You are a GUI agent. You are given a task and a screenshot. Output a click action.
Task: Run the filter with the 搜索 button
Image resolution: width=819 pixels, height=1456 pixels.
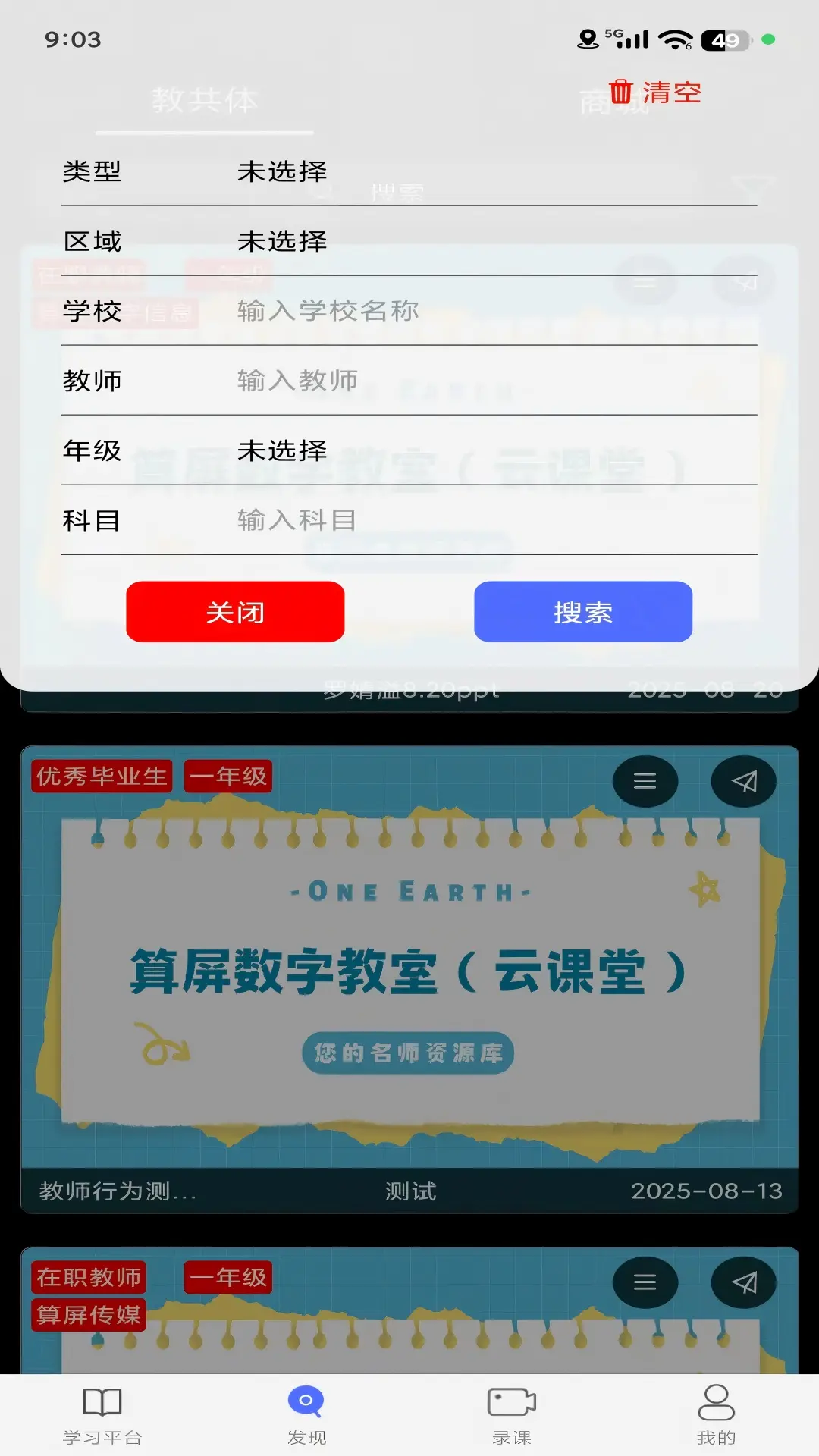(x=582, y=612)
